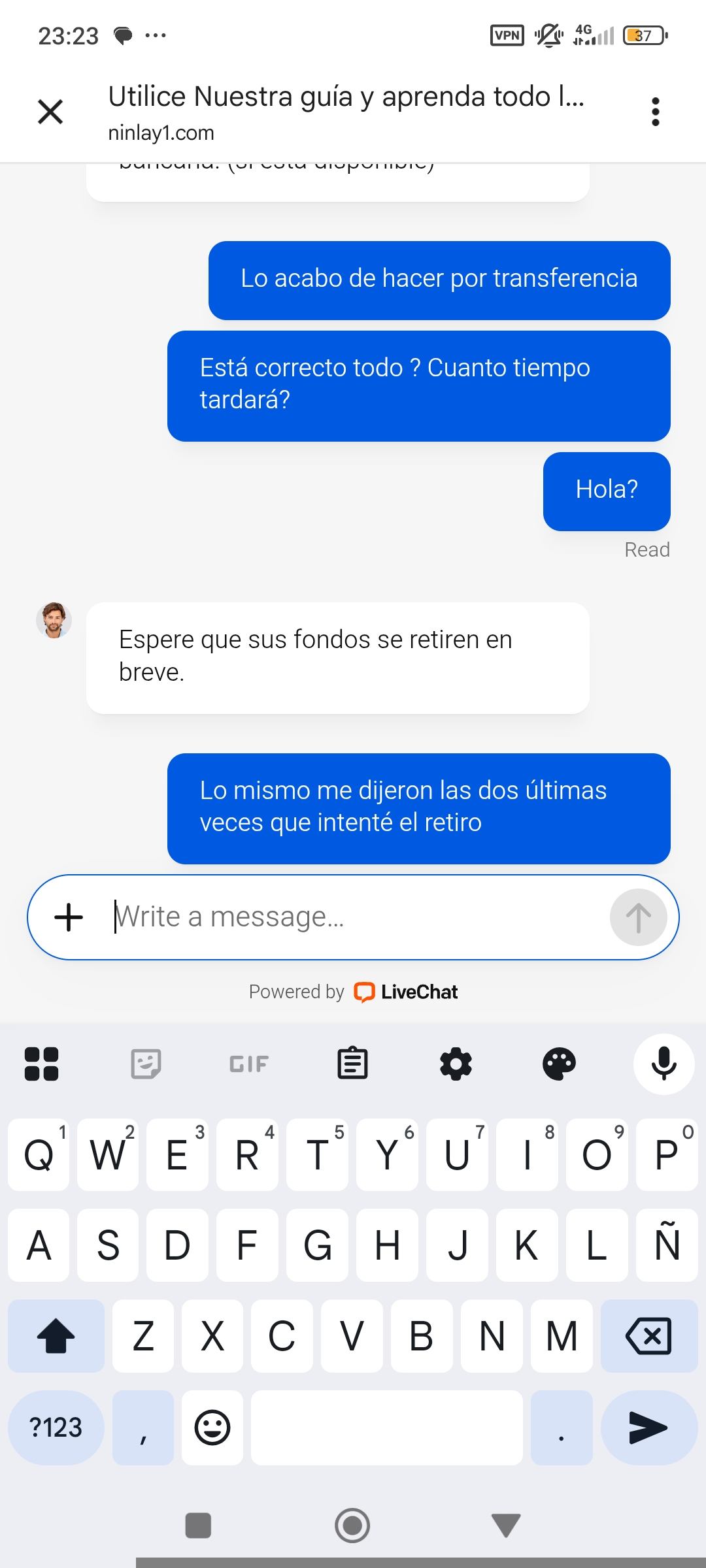
Task: Open the GIF picker on keyboard
Action: click(x=249, y=1064)
